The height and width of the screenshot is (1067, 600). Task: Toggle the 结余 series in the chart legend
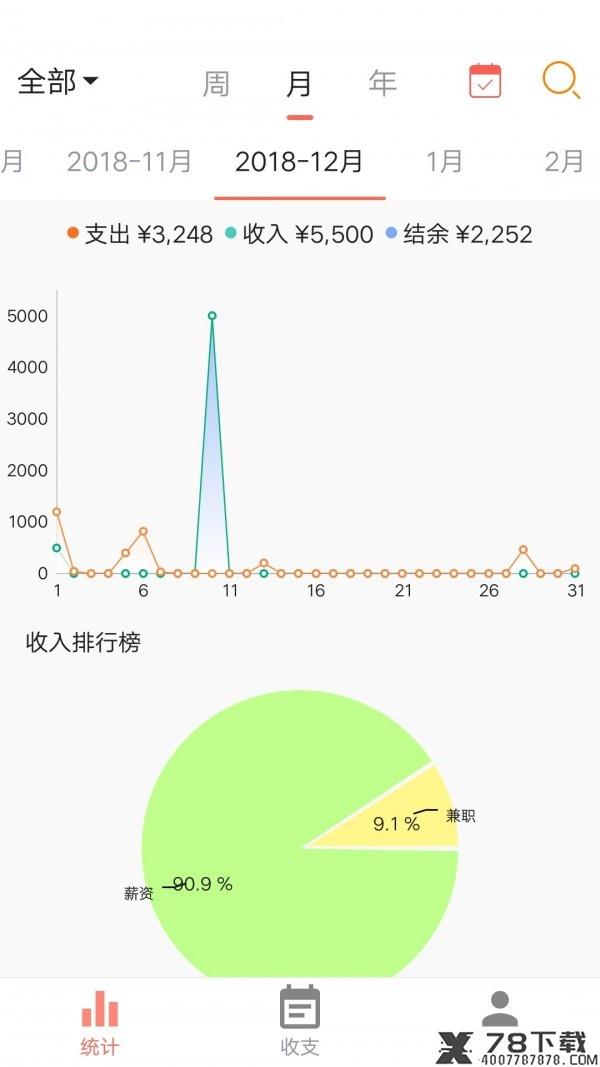click(459, 234)
